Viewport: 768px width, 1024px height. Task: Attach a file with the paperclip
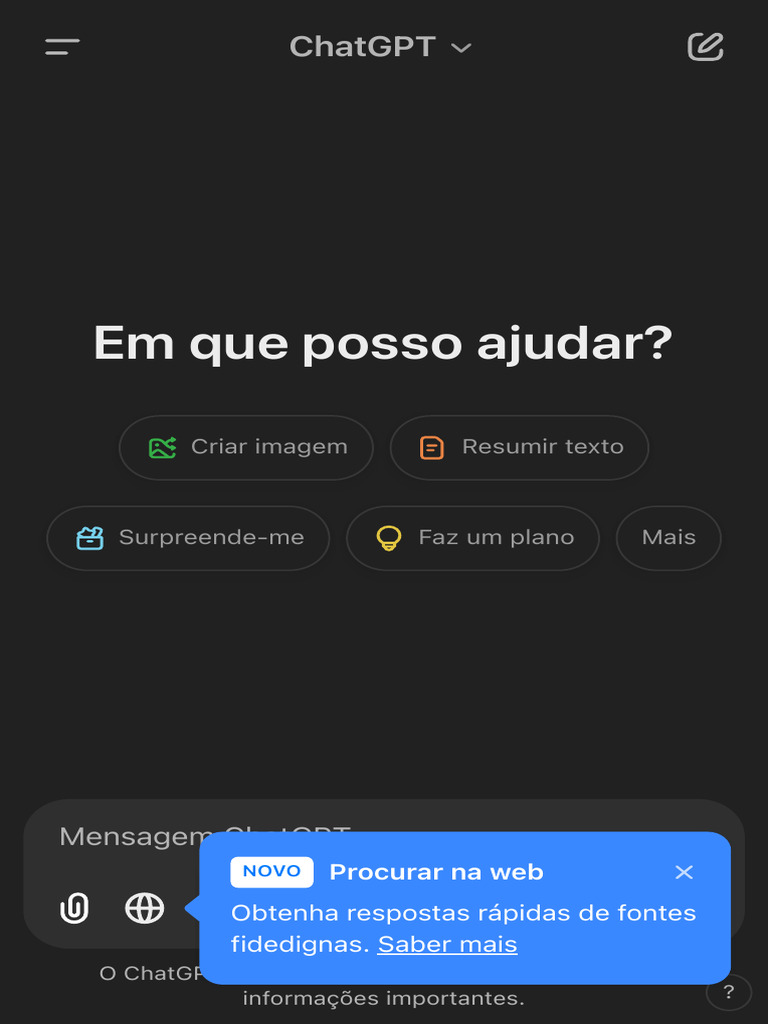[75, 907]
